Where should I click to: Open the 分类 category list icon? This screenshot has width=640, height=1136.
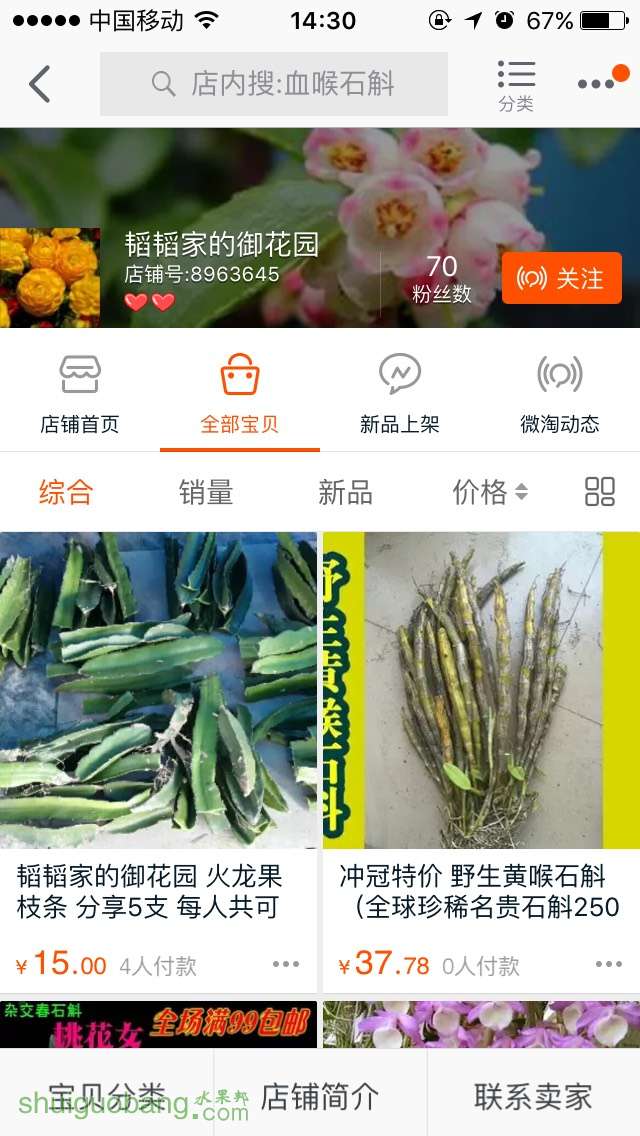click(x=516, y=84)
